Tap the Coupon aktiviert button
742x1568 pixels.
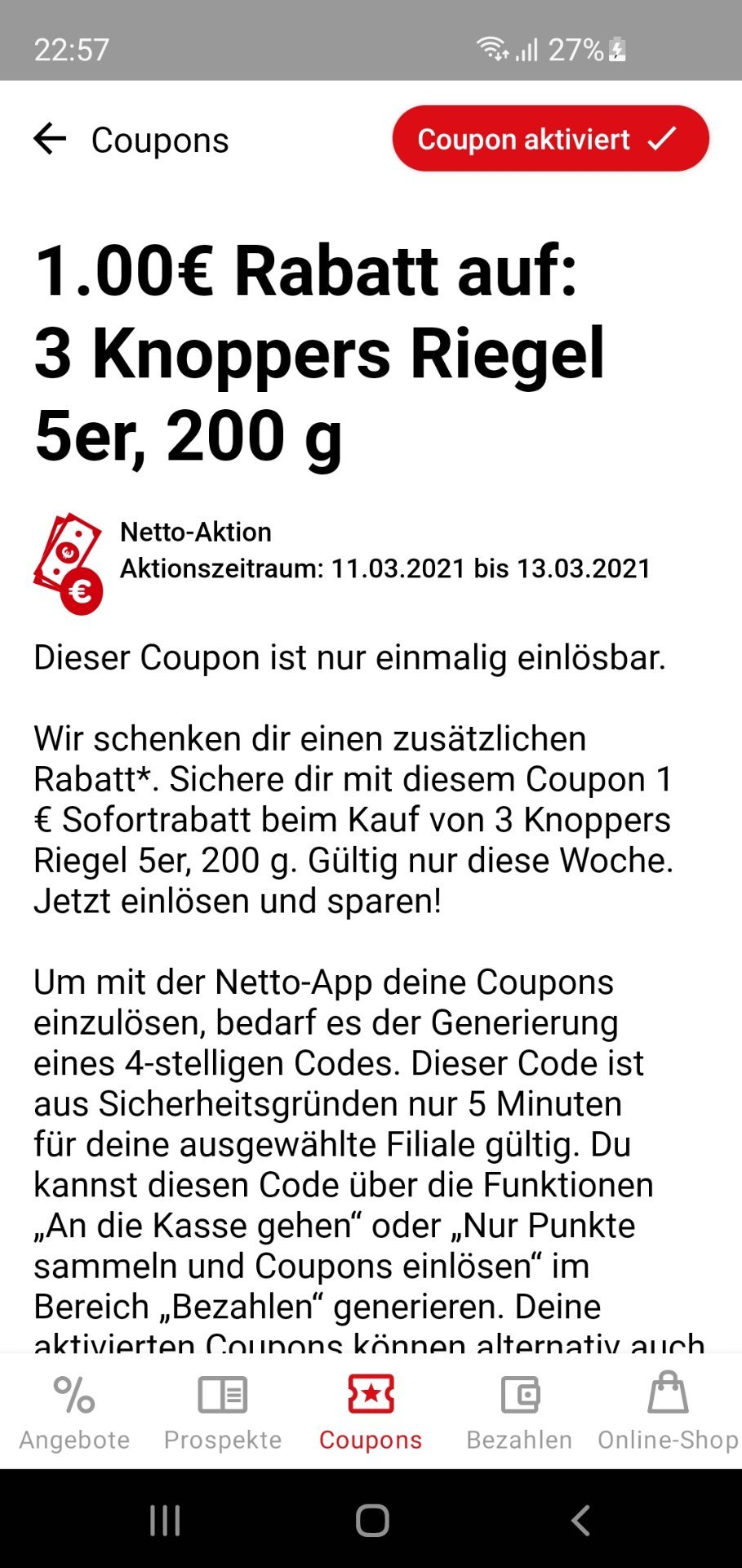551,139
